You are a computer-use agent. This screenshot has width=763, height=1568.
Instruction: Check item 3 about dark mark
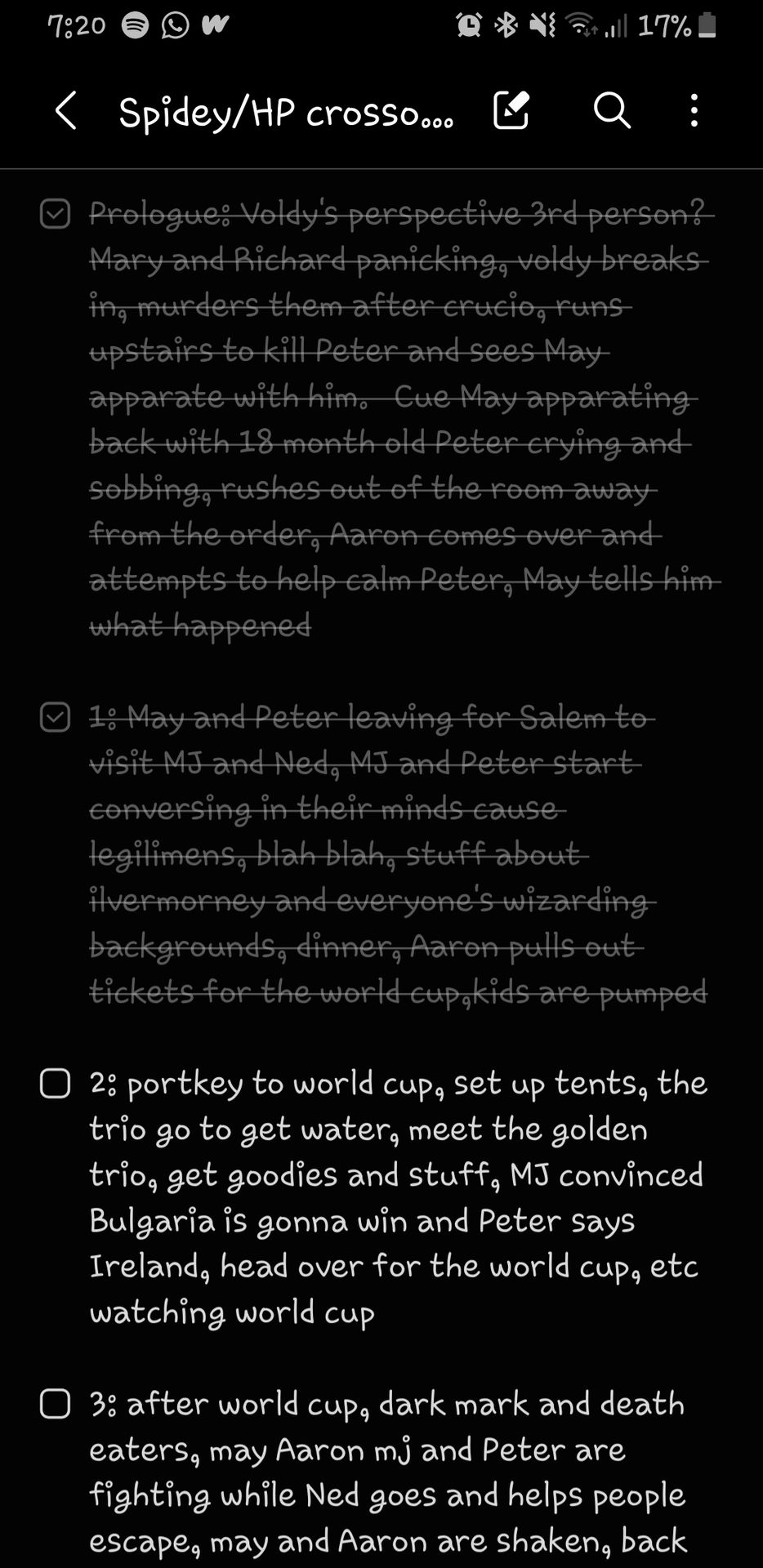[x=55, y=1404]
